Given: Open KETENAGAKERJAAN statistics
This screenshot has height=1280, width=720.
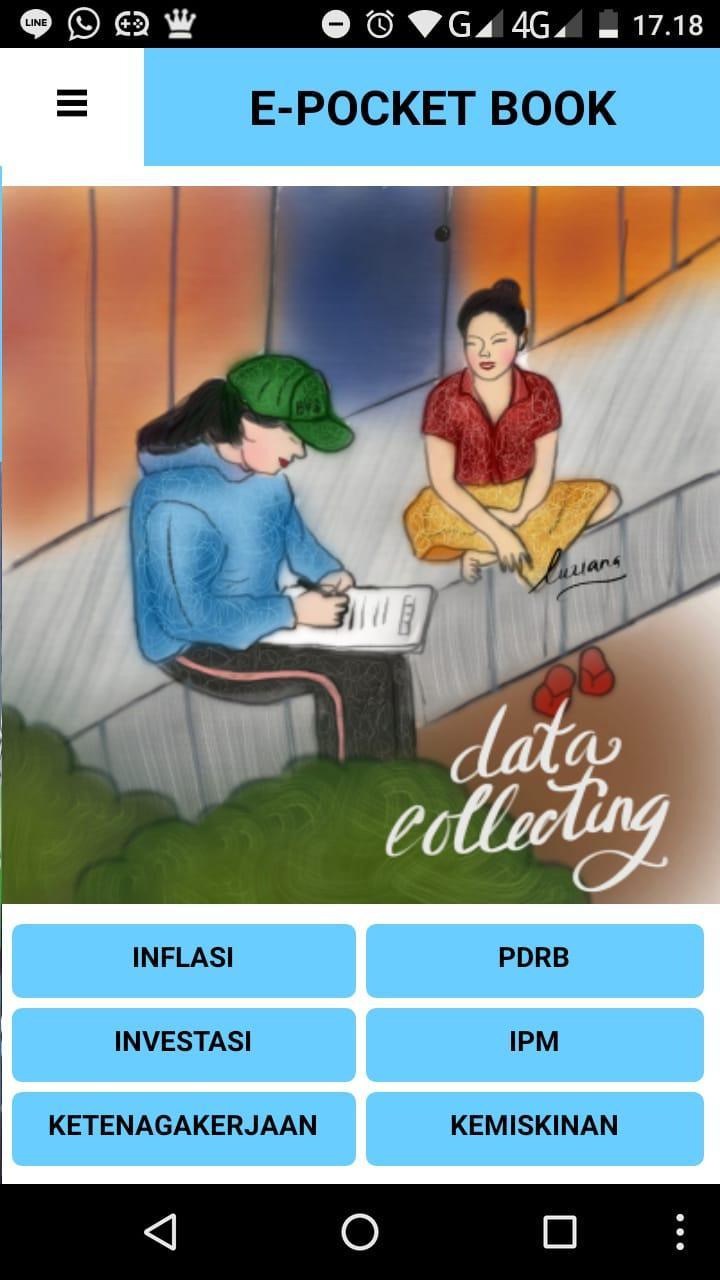Looking at the screenshot, I should 183,1128.
